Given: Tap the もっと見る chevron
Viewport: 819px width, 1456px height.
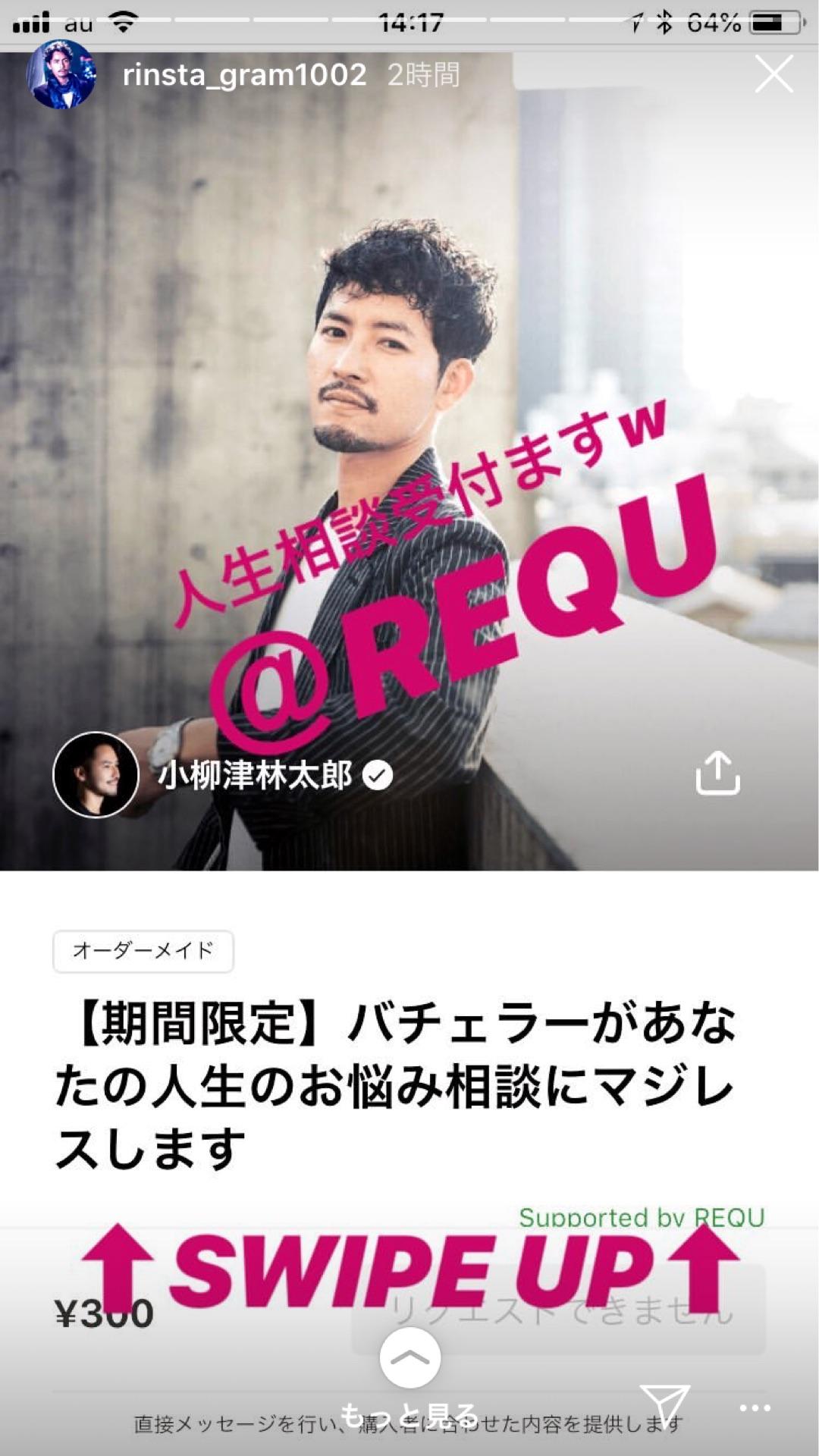Looking at the screenshot, I should [409, 1358].
